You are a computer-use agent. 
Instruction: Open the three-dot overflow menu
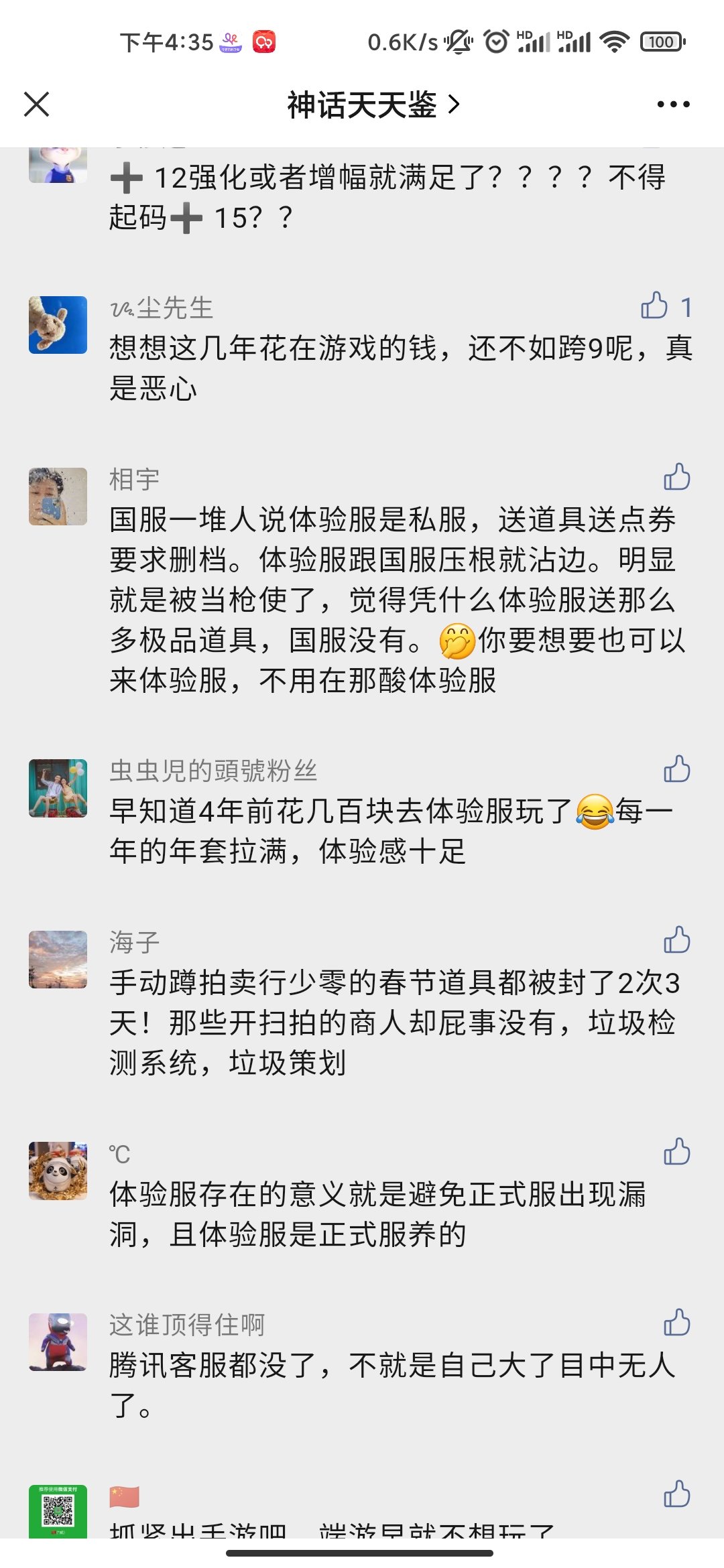[673, 105]
